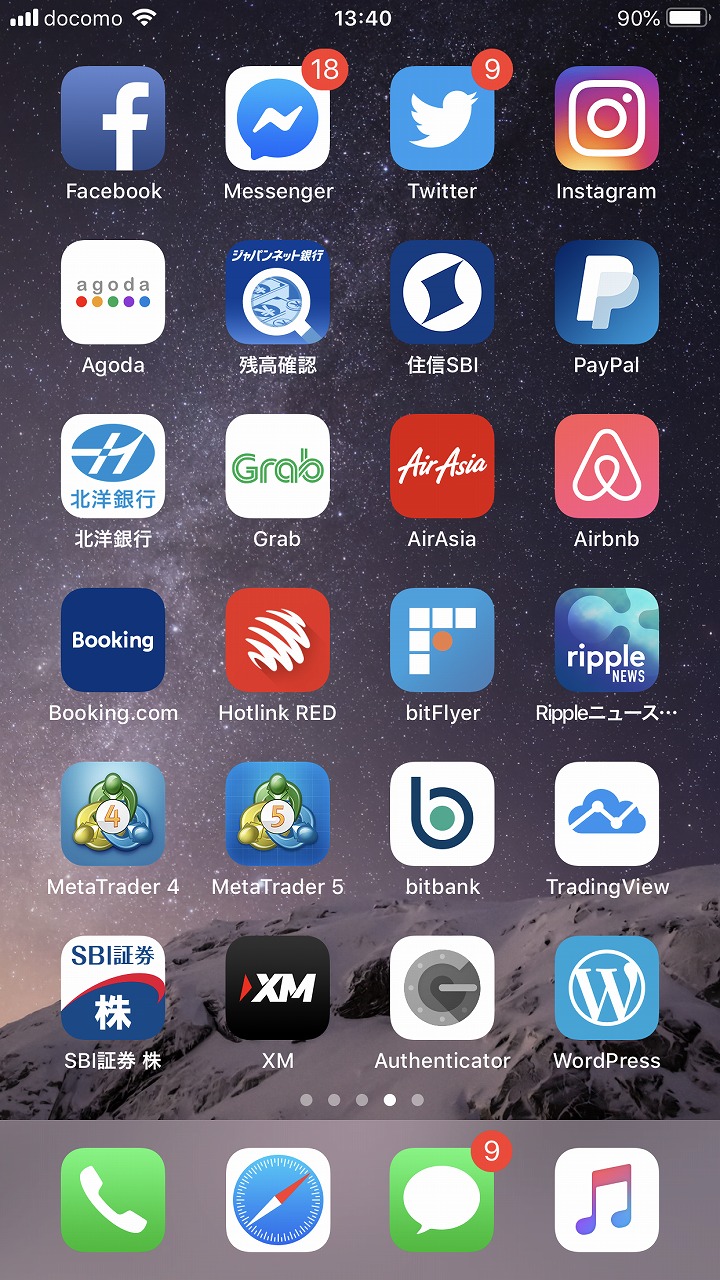Viewport: 720px width, 1280px height.
Task: Launch Hotlink RED
Action: 277,640
